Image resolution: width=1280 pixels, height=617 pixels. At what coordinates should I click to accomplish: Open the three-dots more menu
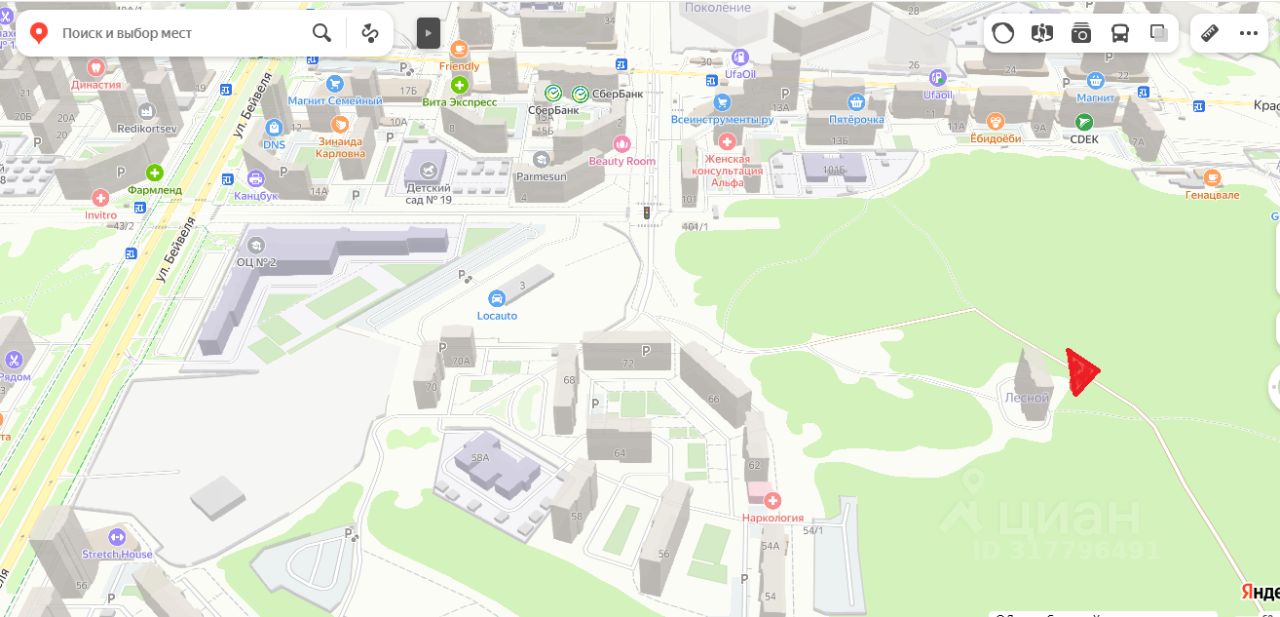coord(1249,33)
